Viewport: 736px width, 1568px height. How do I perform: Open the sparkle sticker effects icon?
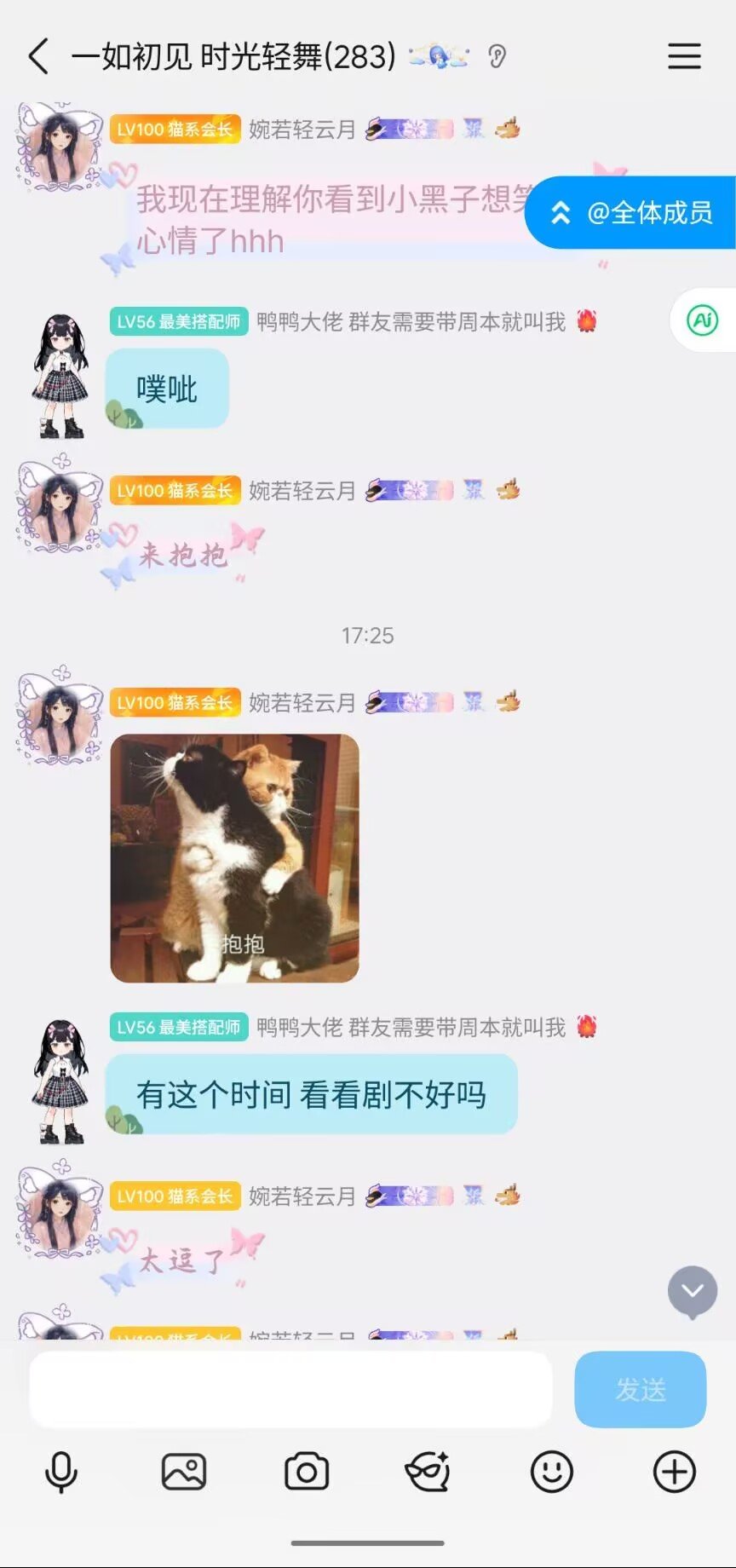point(428,1472)
